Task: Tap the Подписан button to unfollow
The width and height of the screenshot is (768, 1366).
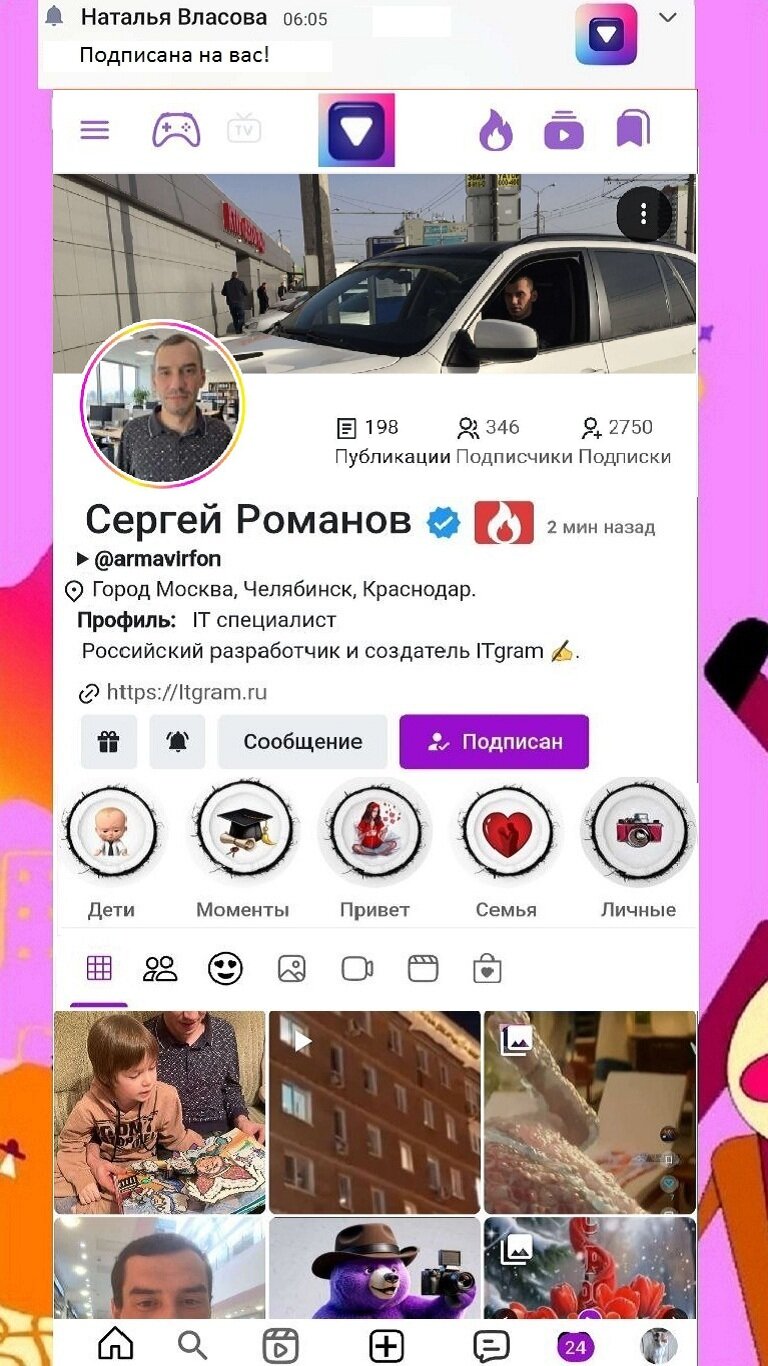Action: click(494, 742)
